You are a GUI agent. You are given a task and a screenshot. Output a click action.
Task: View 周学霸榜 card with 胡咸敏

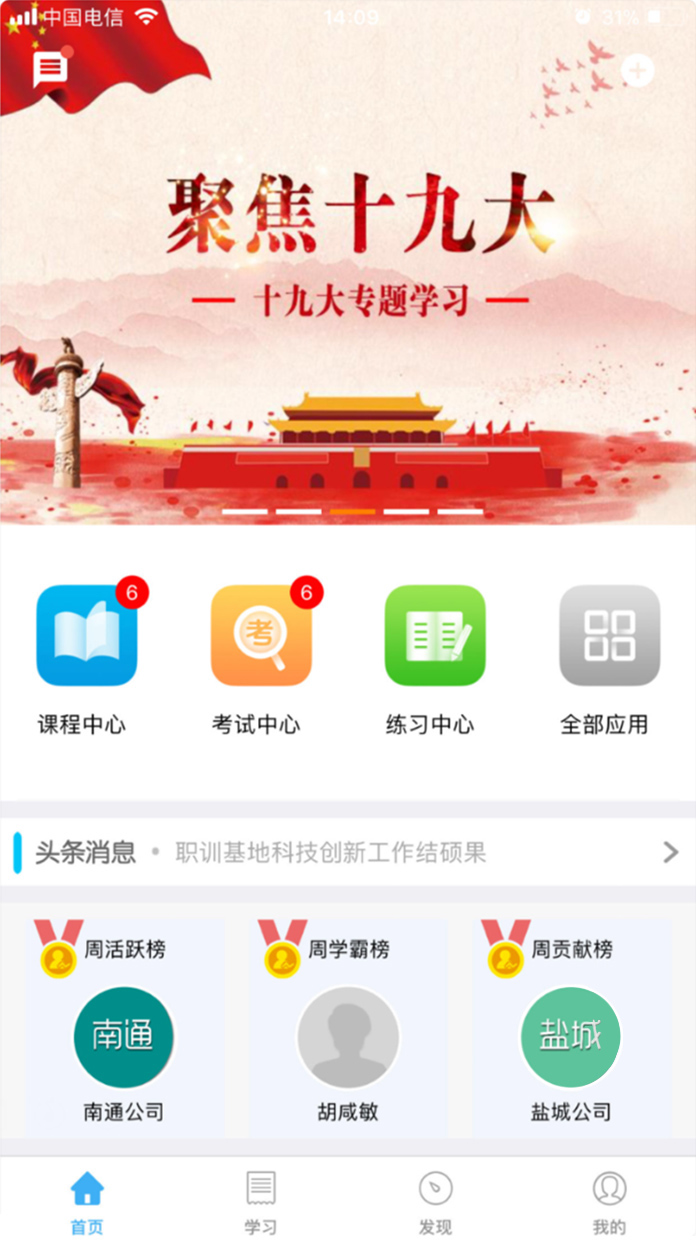348,1025
